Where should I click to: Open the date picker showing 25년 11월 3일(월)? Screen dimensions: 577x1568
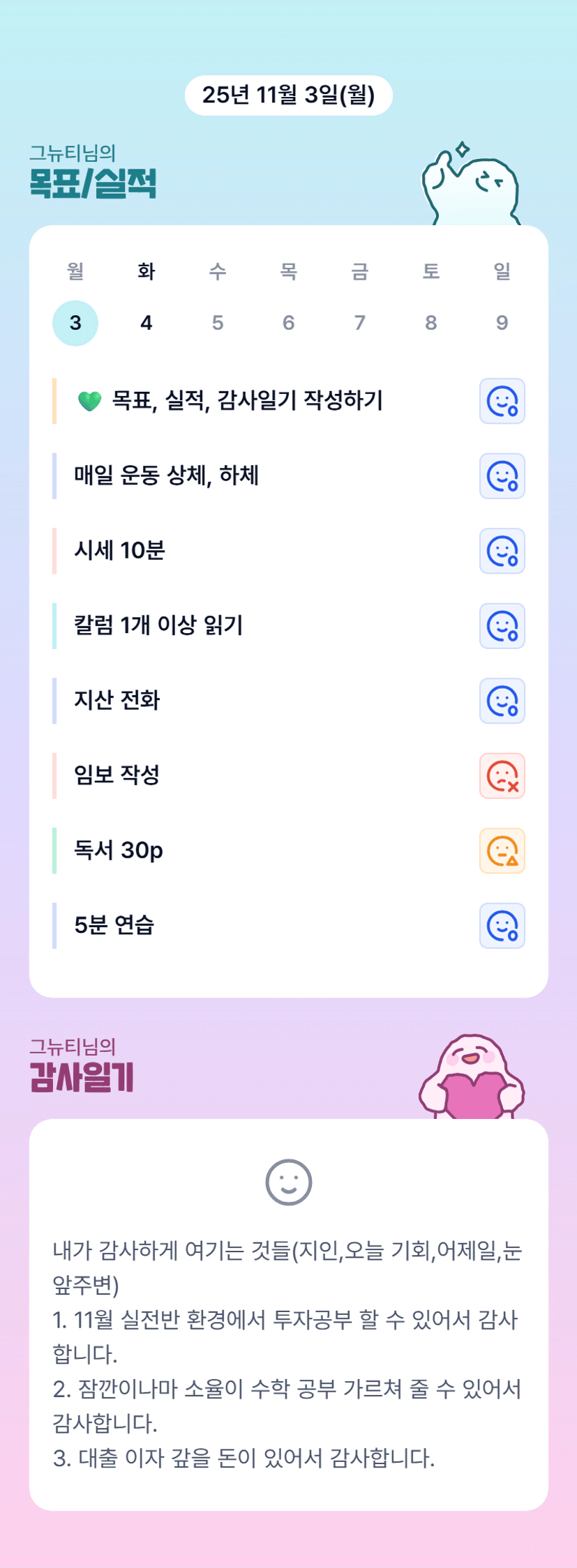click(x=288, y=96)
